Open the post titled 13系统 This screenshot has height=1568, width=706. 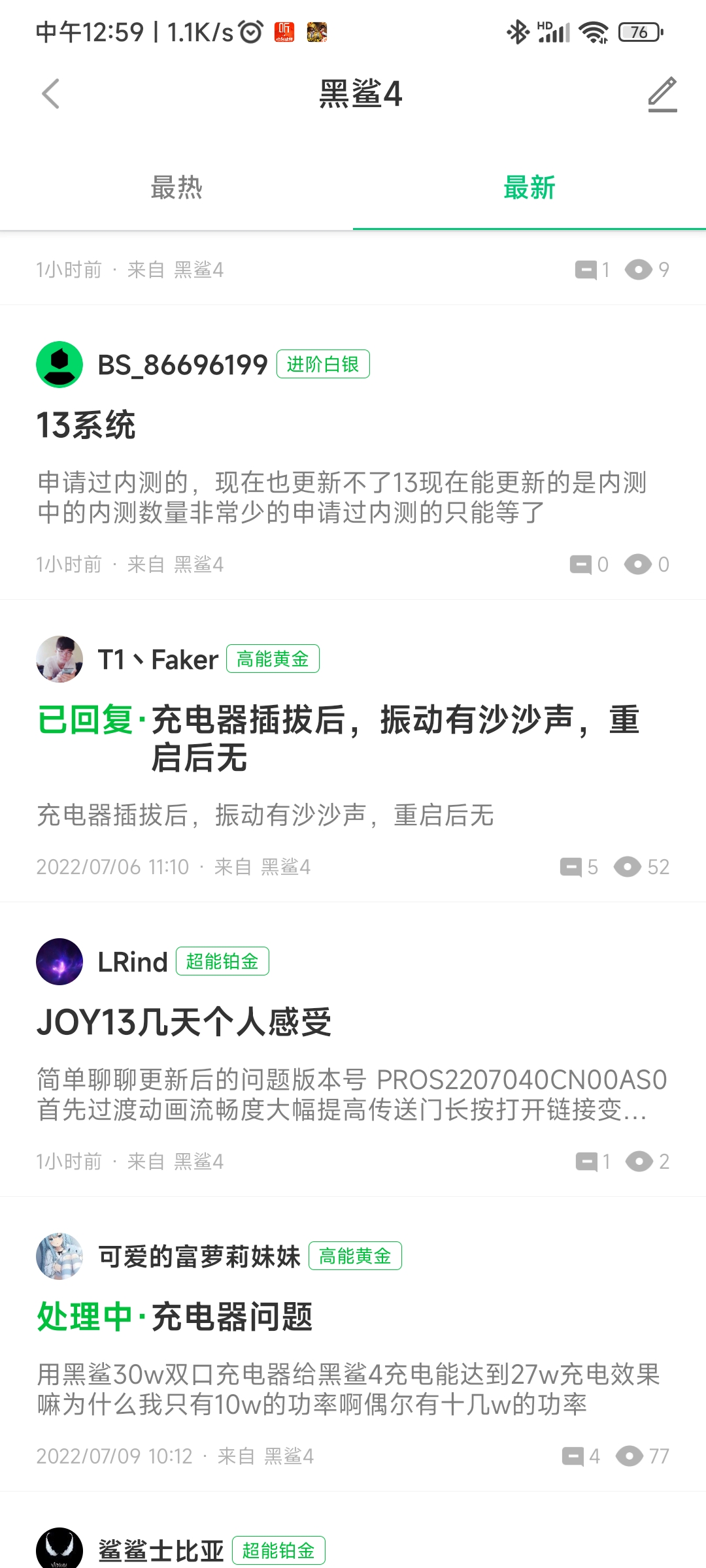[x=86, y=425]
